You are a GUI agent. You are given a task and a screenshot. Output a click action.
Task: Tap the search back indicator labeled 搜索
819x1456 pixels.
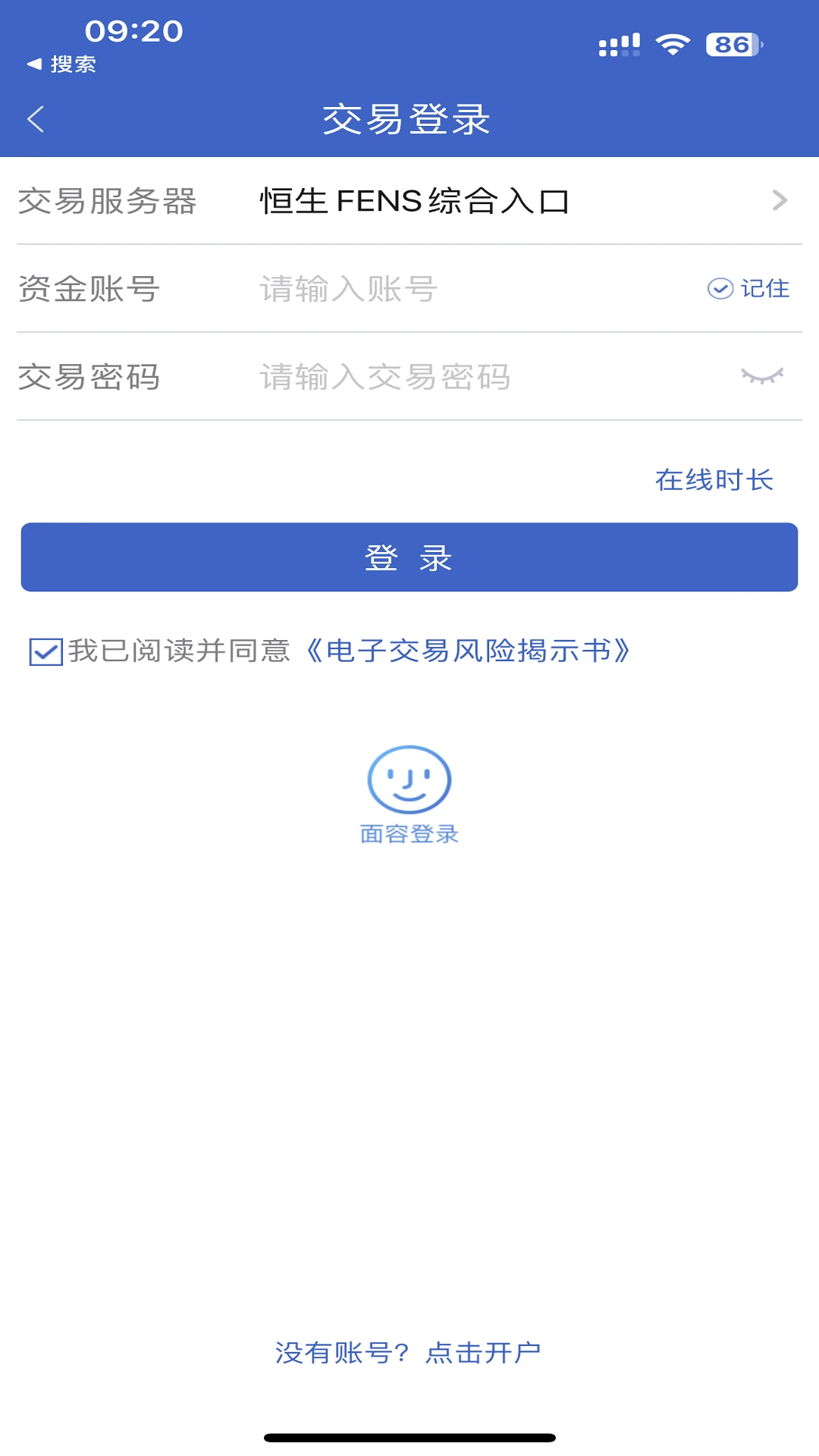point(61,64)
